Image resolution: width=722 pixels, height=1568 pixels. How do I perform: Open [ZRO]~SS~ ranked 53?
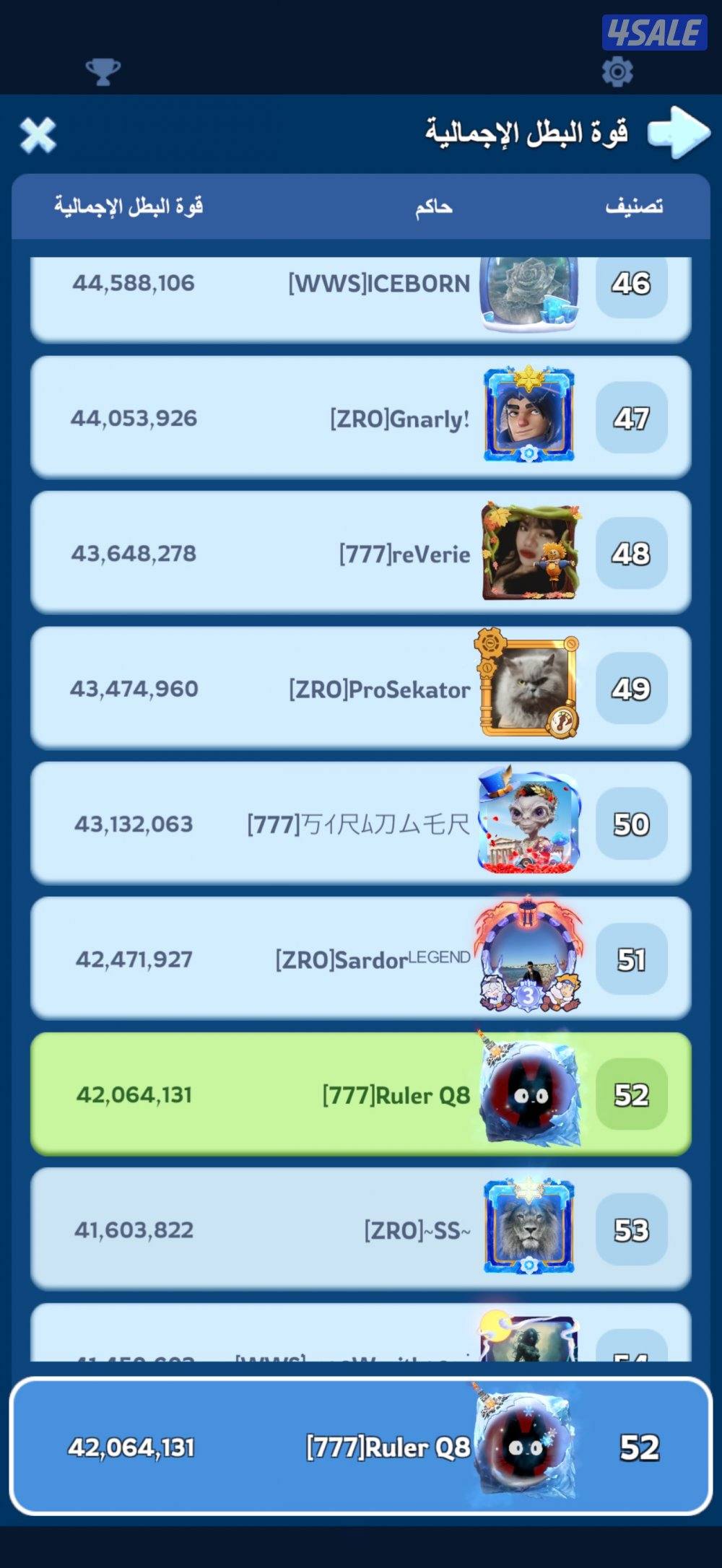361,1229
